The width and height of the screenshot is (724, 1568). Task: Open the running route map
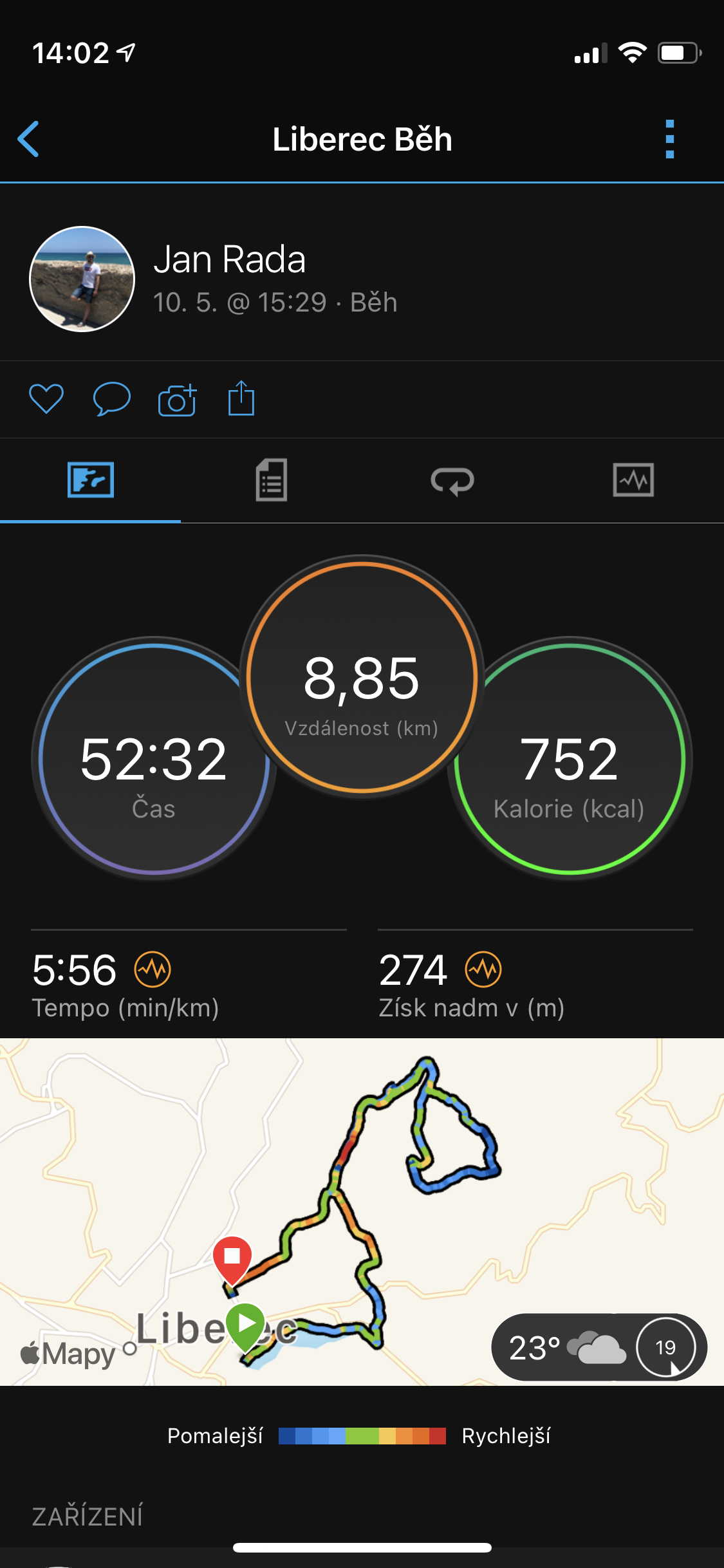(362, 1211)
